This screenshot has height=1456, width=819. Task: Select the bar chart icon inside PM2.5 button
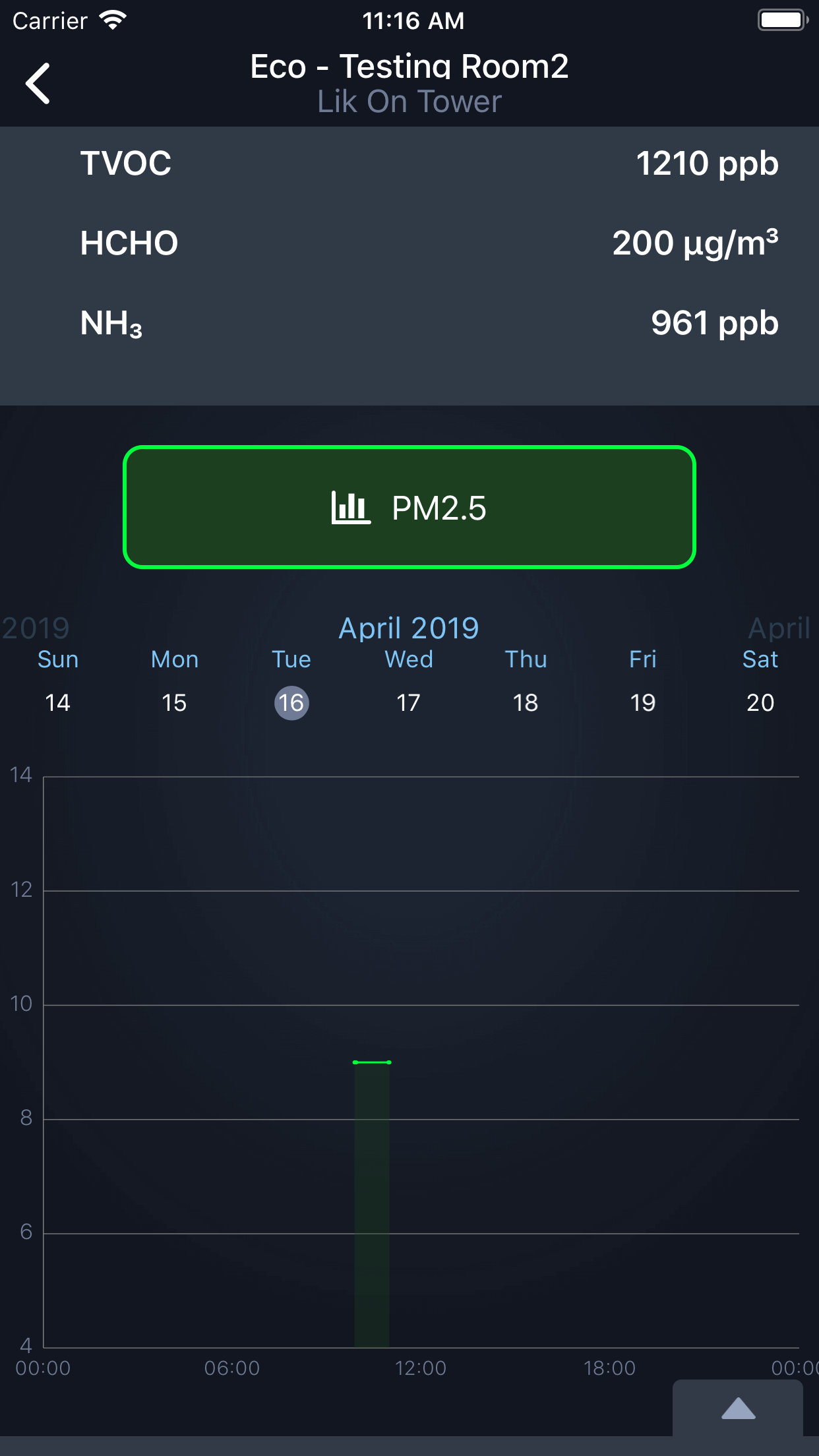coord(350,506)
